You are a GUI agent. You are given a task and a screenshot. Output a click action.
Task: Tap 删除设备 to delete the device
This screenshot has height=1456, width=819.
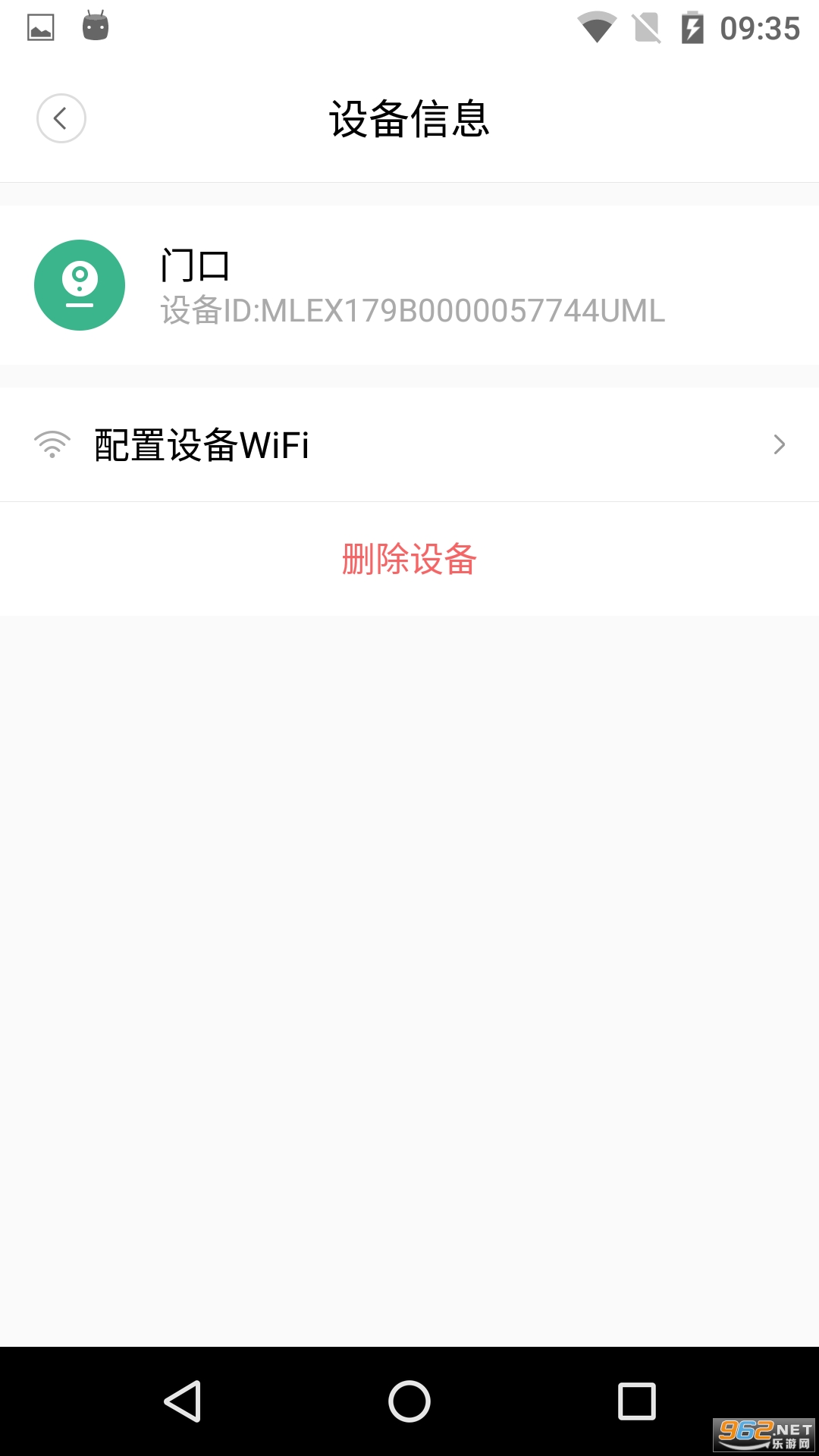point(409,559)
